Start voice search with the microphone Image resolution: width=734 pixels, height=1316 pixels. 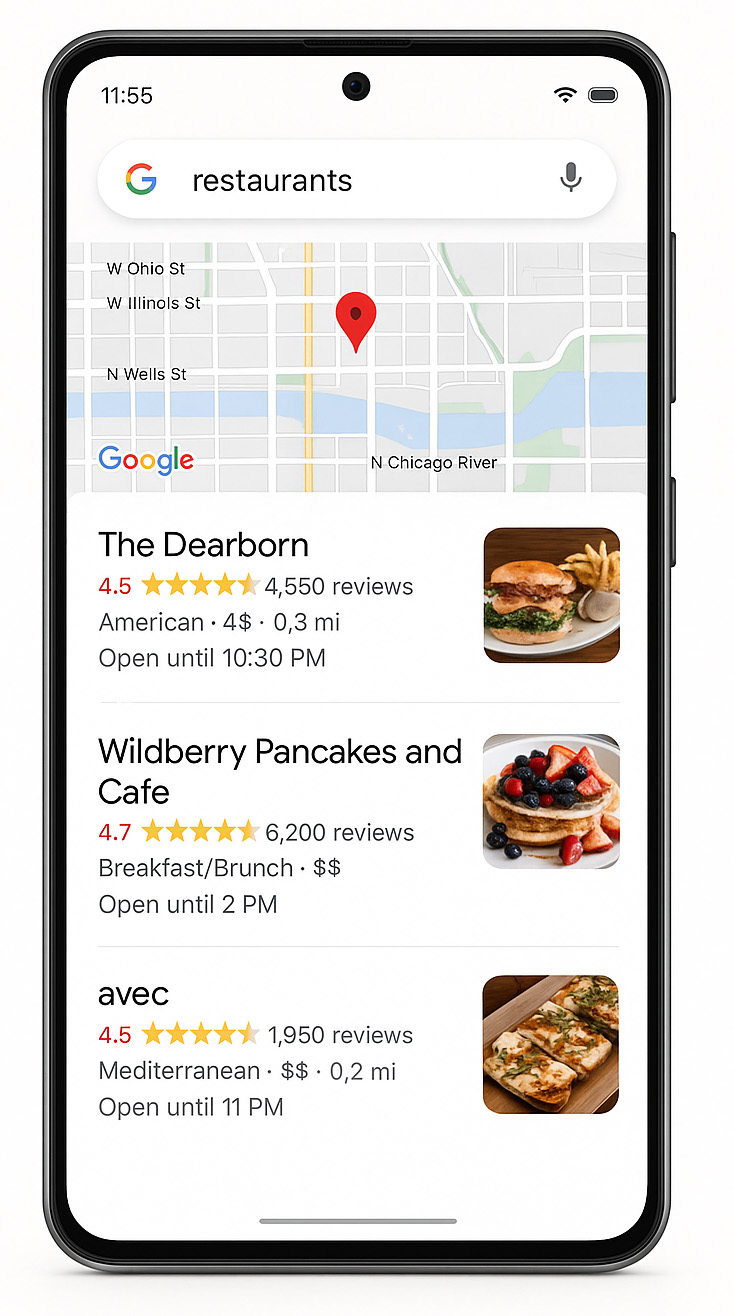coord(570,179)
